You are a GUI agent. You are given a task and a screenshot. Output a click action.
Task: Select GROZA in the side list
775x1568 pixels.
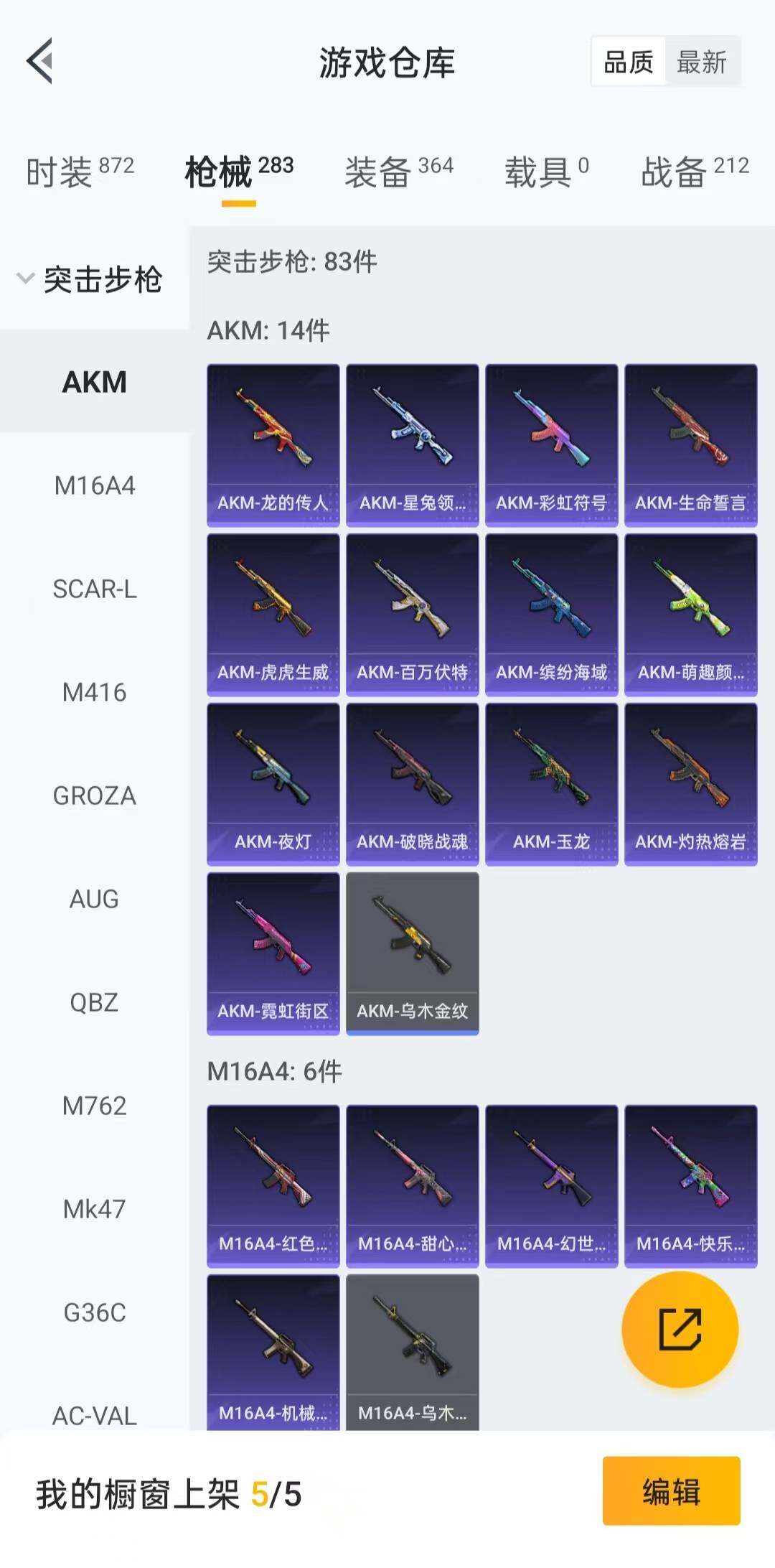click(x=94, y=796)
